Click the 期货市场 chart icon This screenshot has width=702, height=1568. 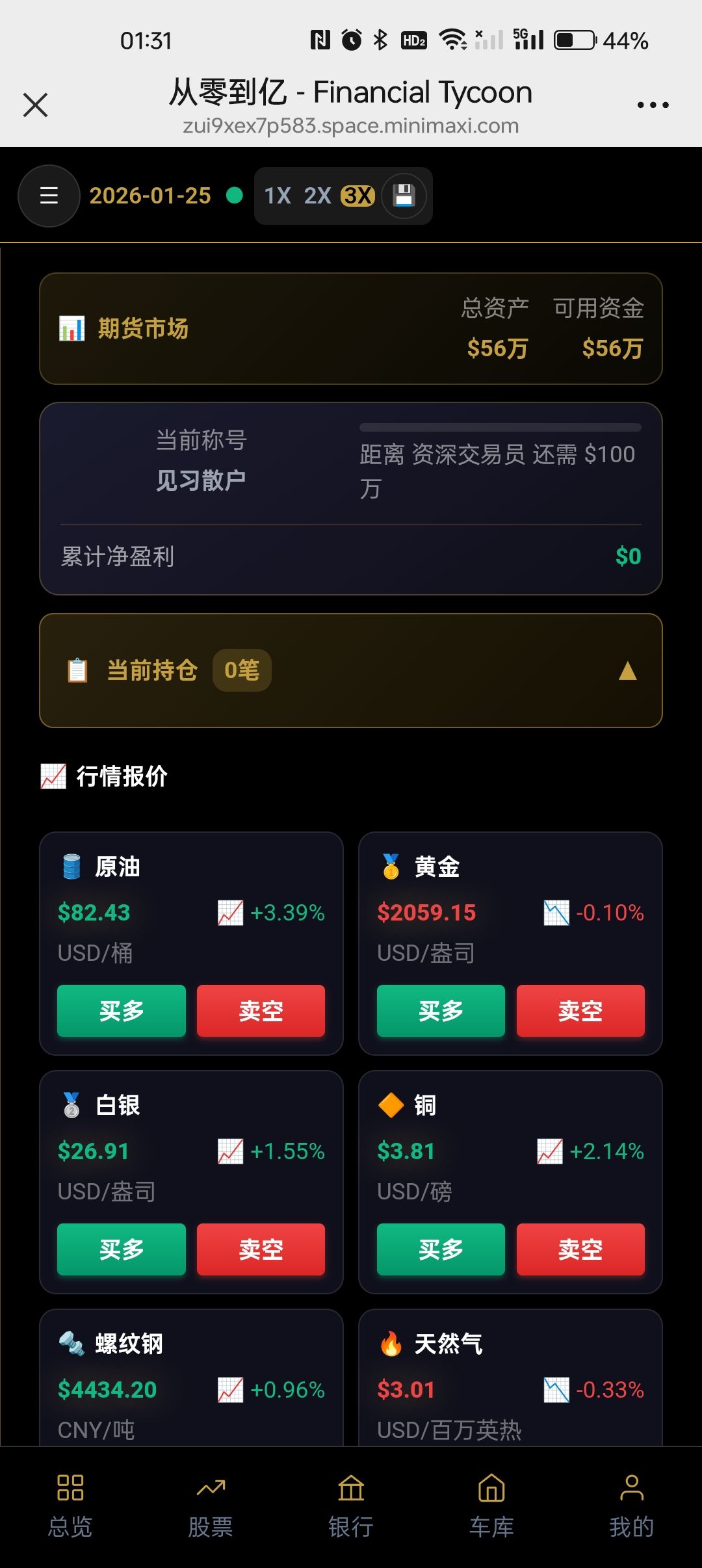coord(70,328)
